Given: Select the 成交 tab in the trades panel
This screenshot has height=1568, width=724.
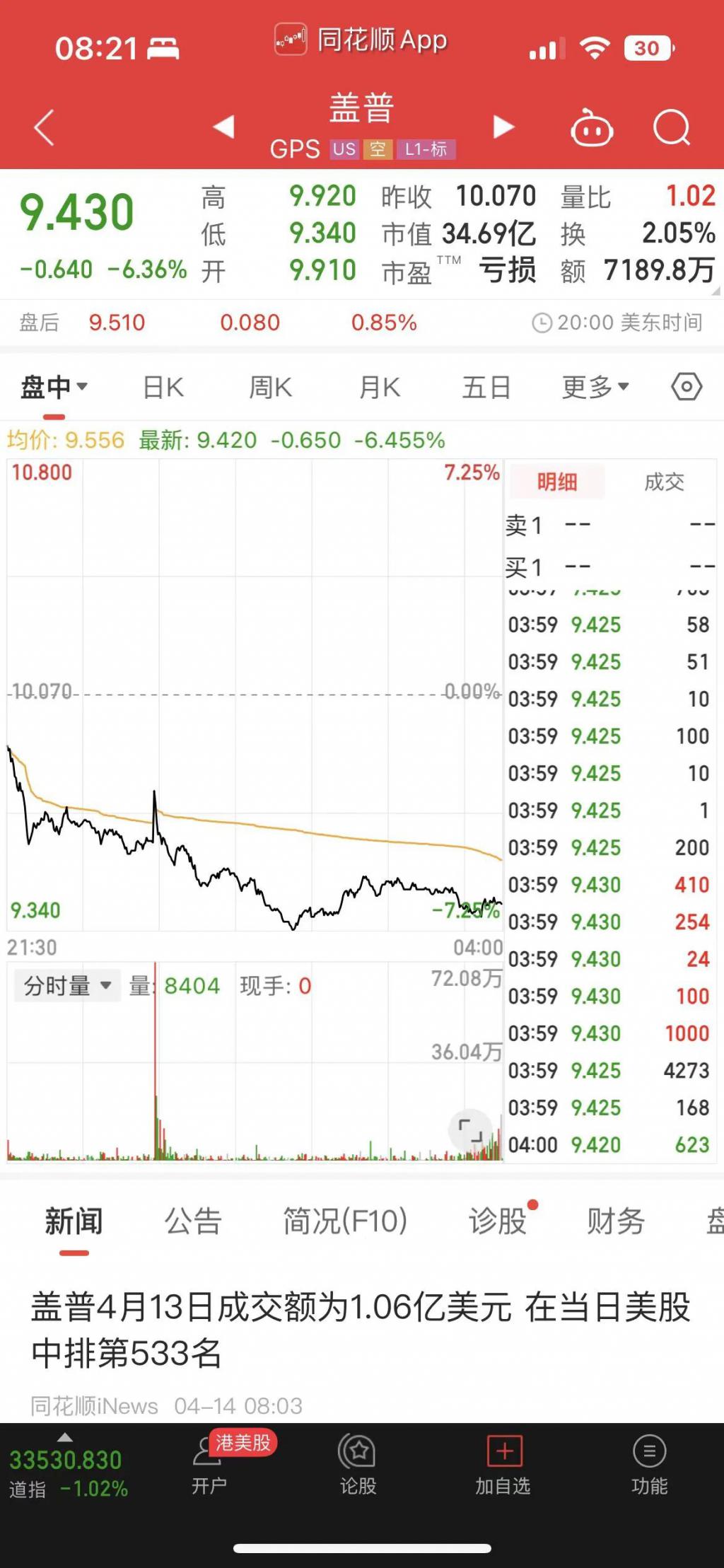Looking at the screenshot, I should 663,482.
